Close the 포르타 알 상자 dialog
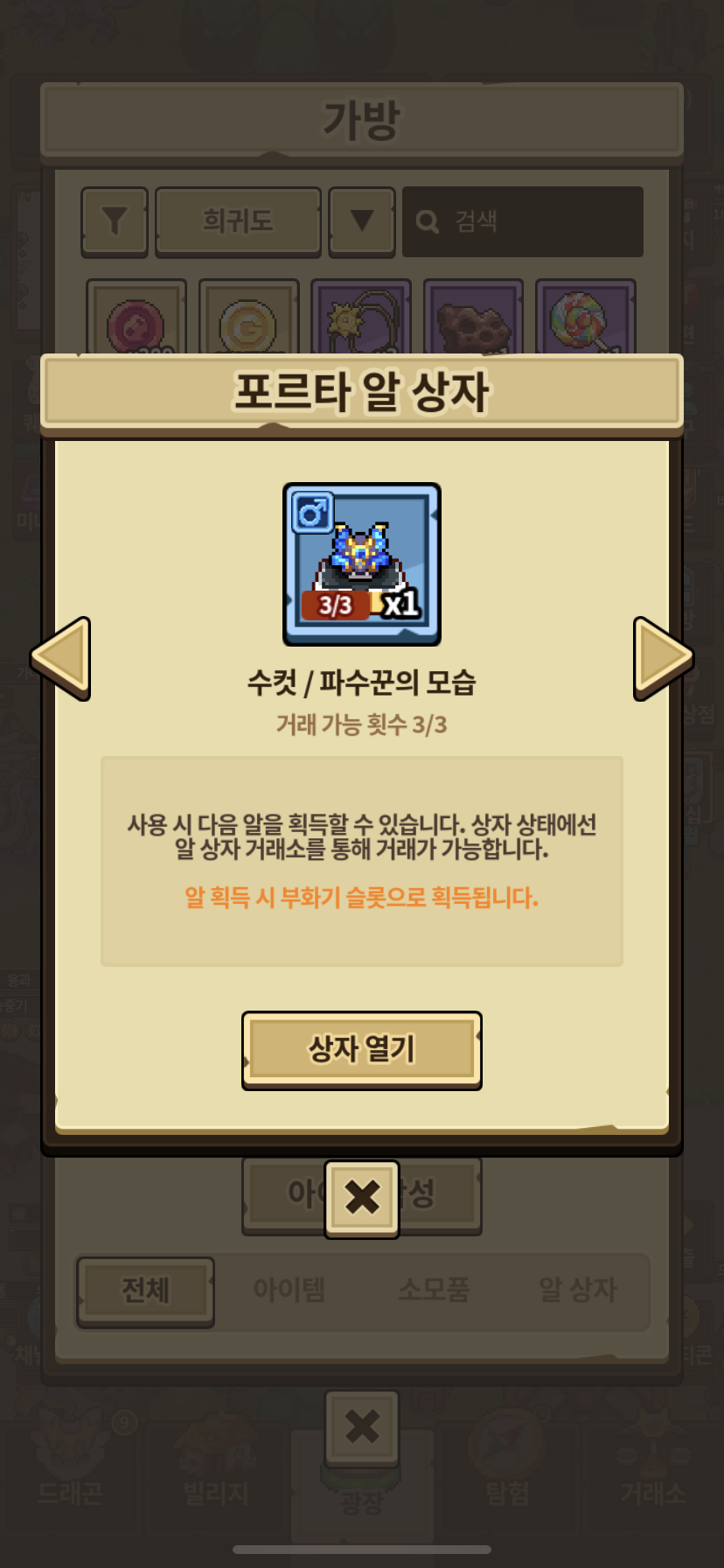The image size is (724, 1568). (361, 1197)
